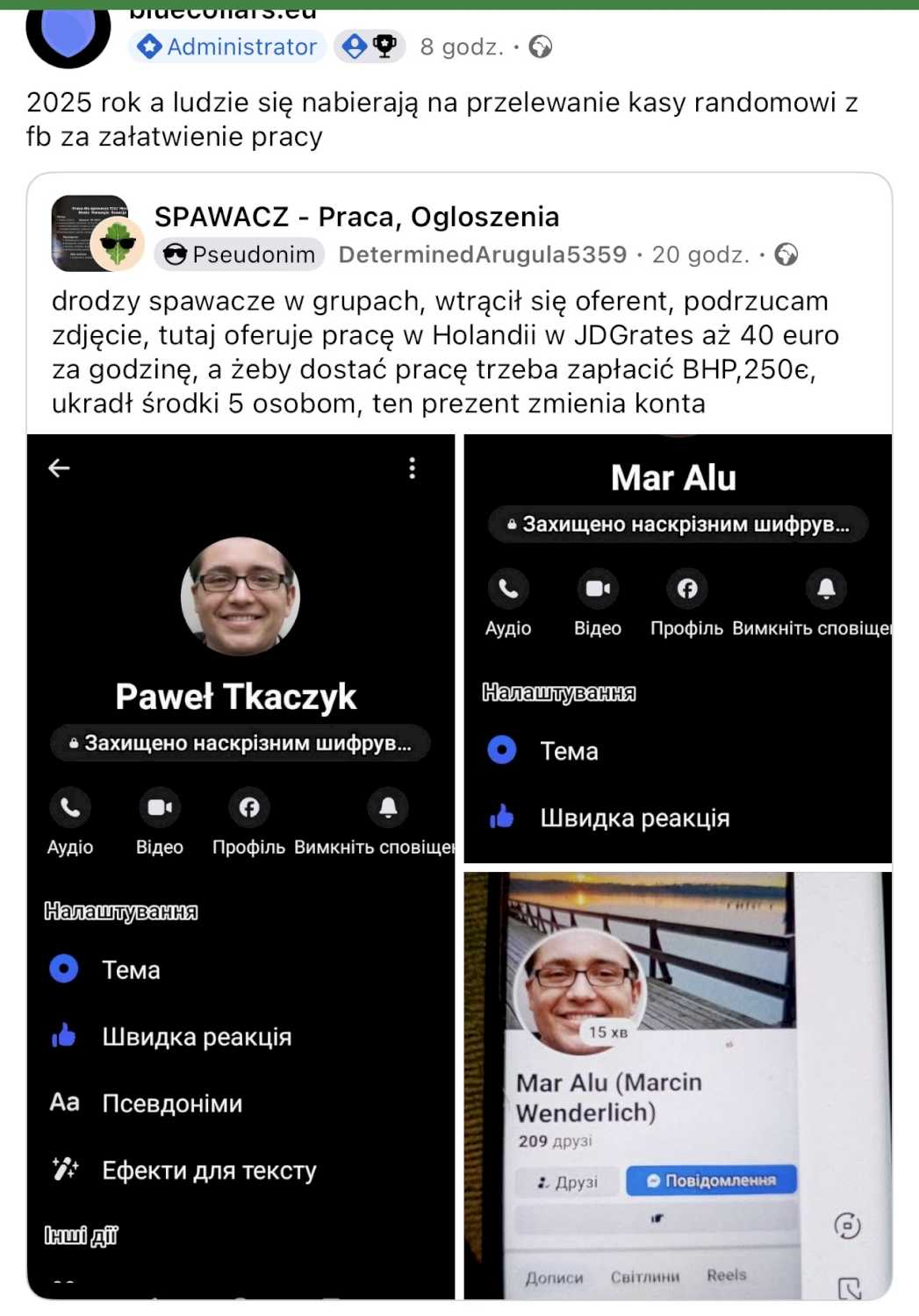Open the Marcin Wenderlich profile photo image
This screenshot has width=919, height=1316.
tap(678, 1085)
